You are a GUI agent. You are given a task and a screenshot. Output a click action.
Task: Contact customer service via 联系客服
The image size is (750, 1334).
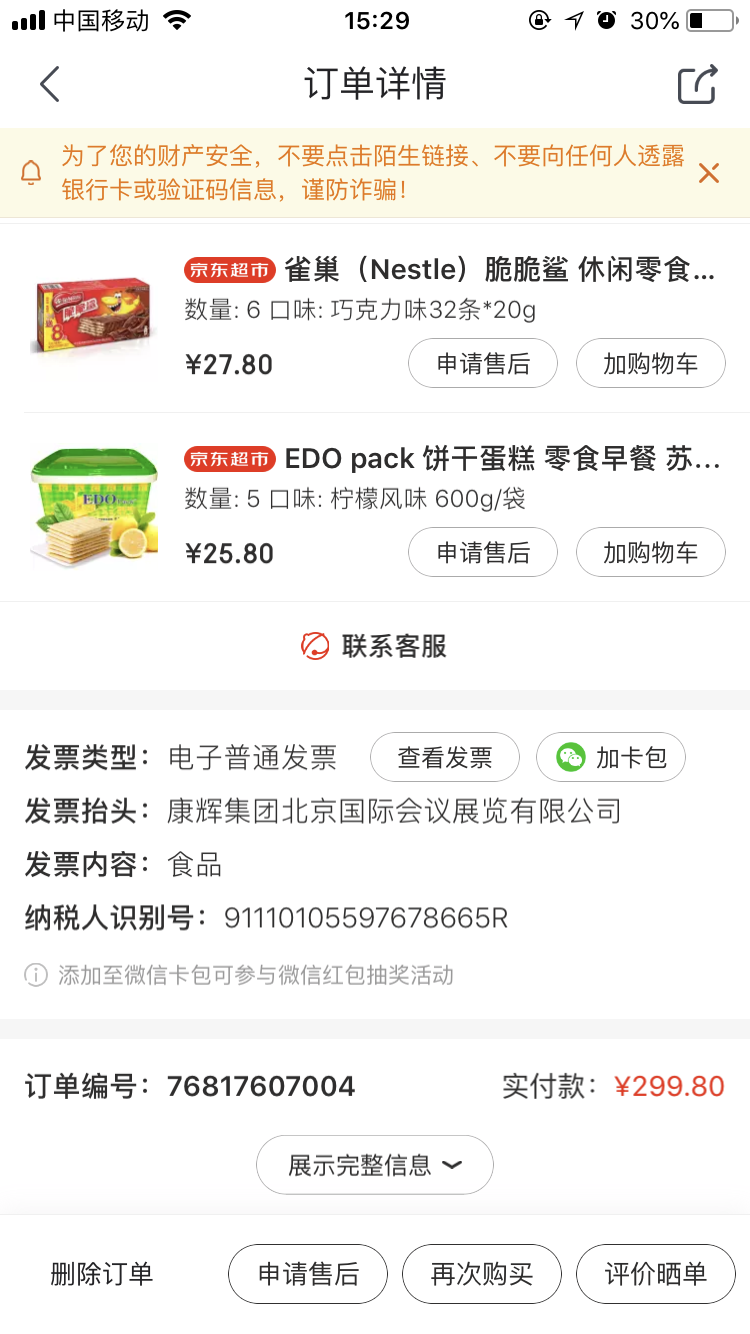click(x=375, y=646)
